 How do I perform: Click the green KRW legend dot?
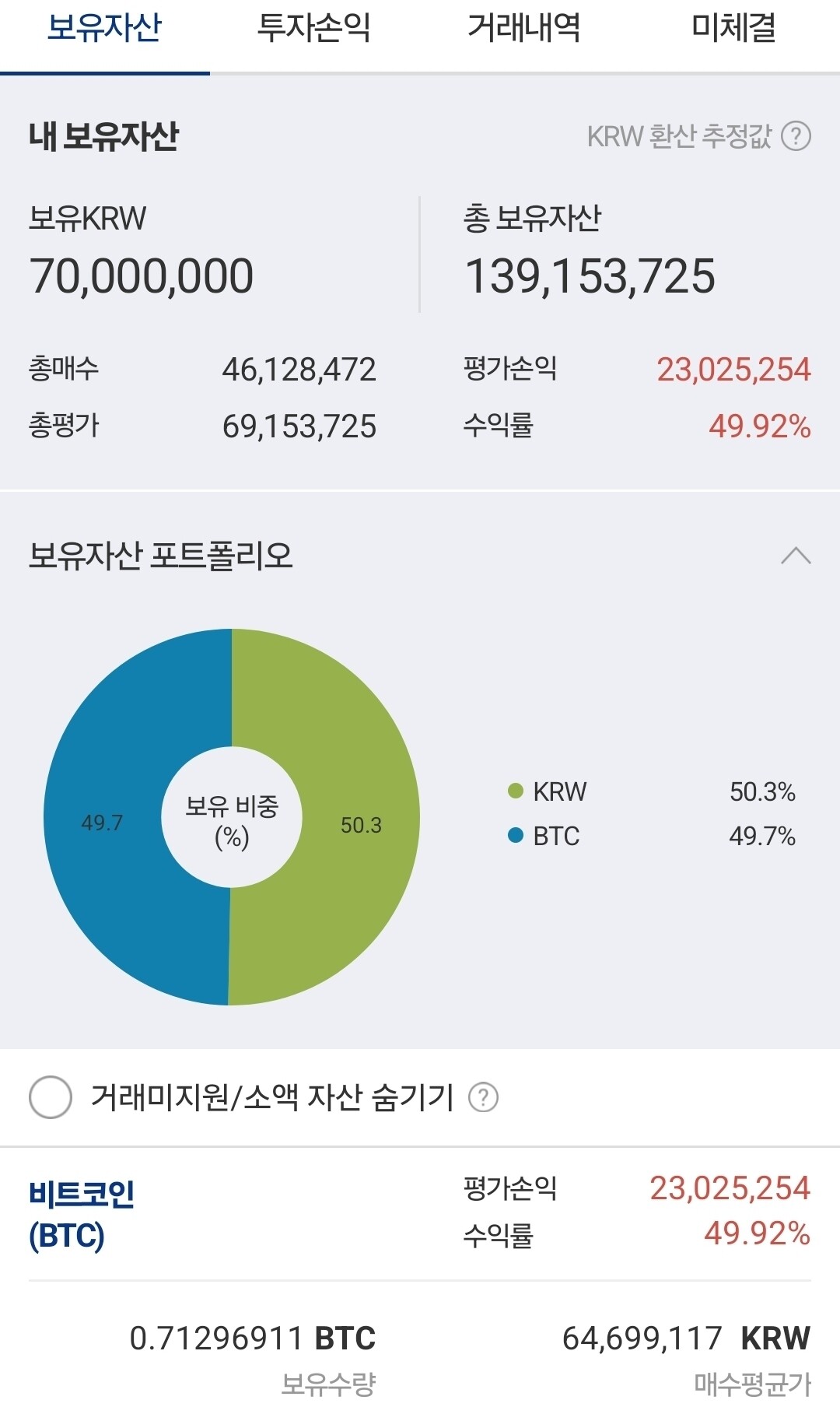coord(515,790)
